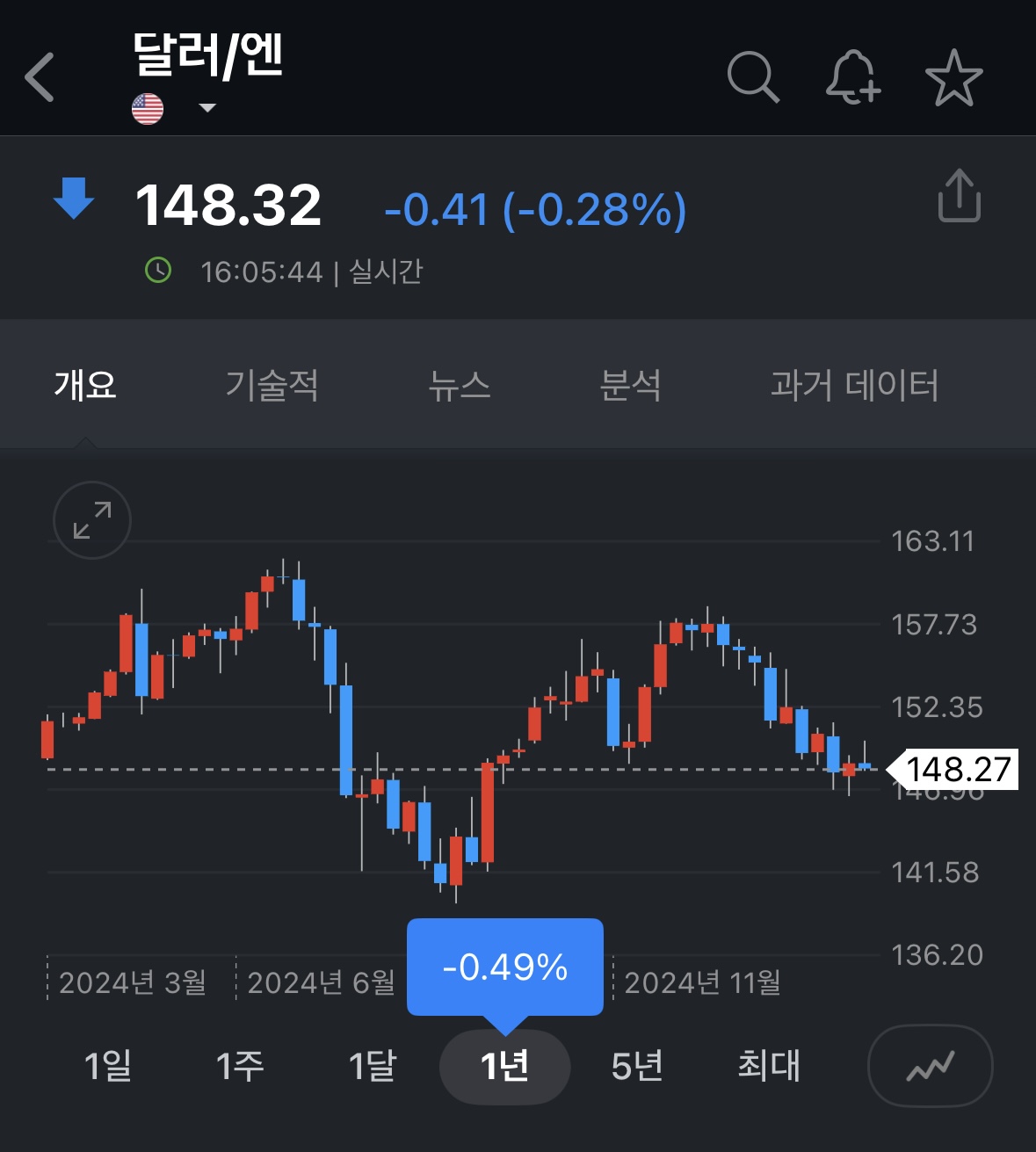Share this quote via the share icon
The image size is (1036, 1152).
[x=959, y=196]
